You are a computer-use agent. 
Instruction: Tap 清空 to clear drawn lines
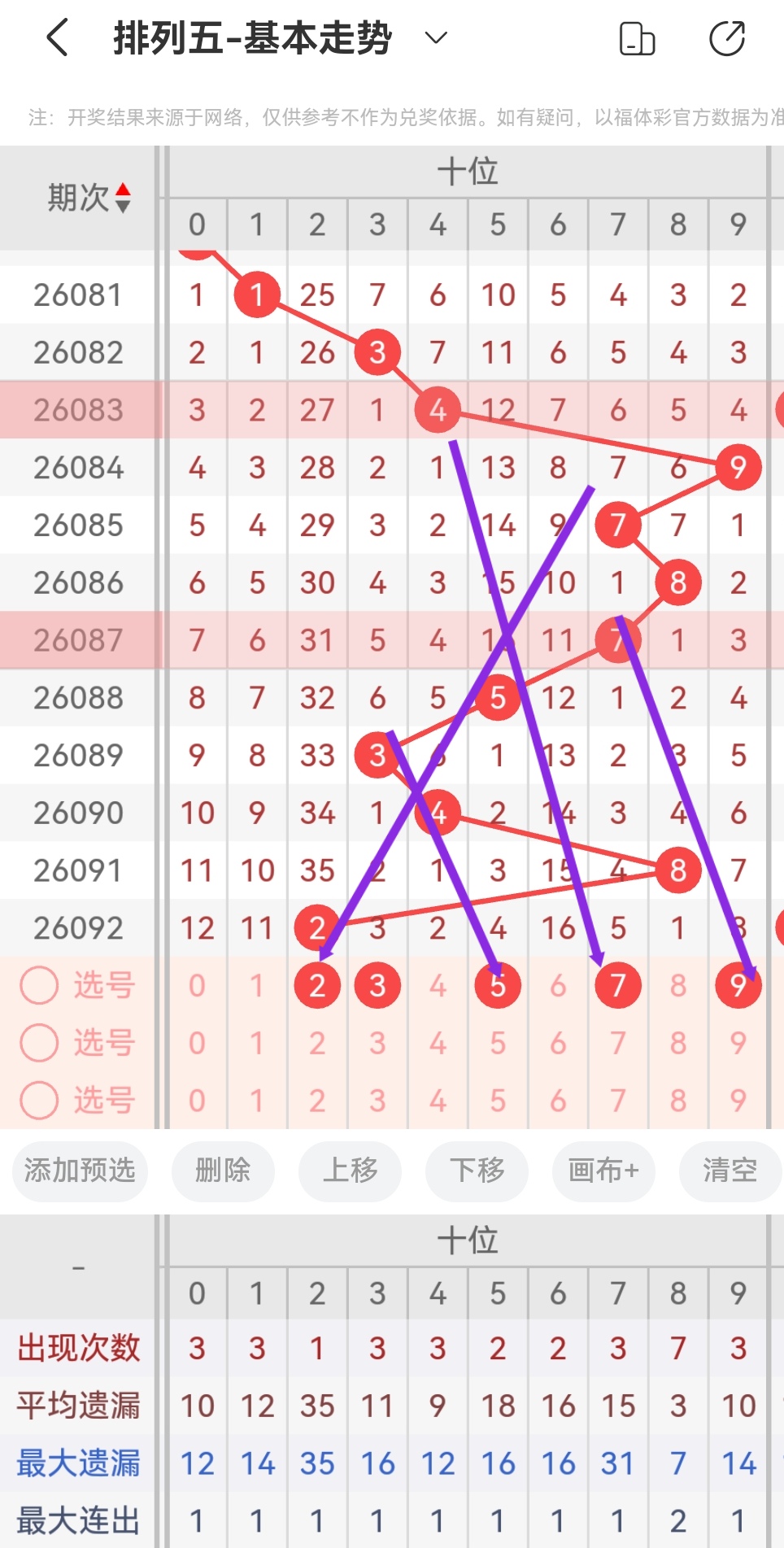point(730,1171)
